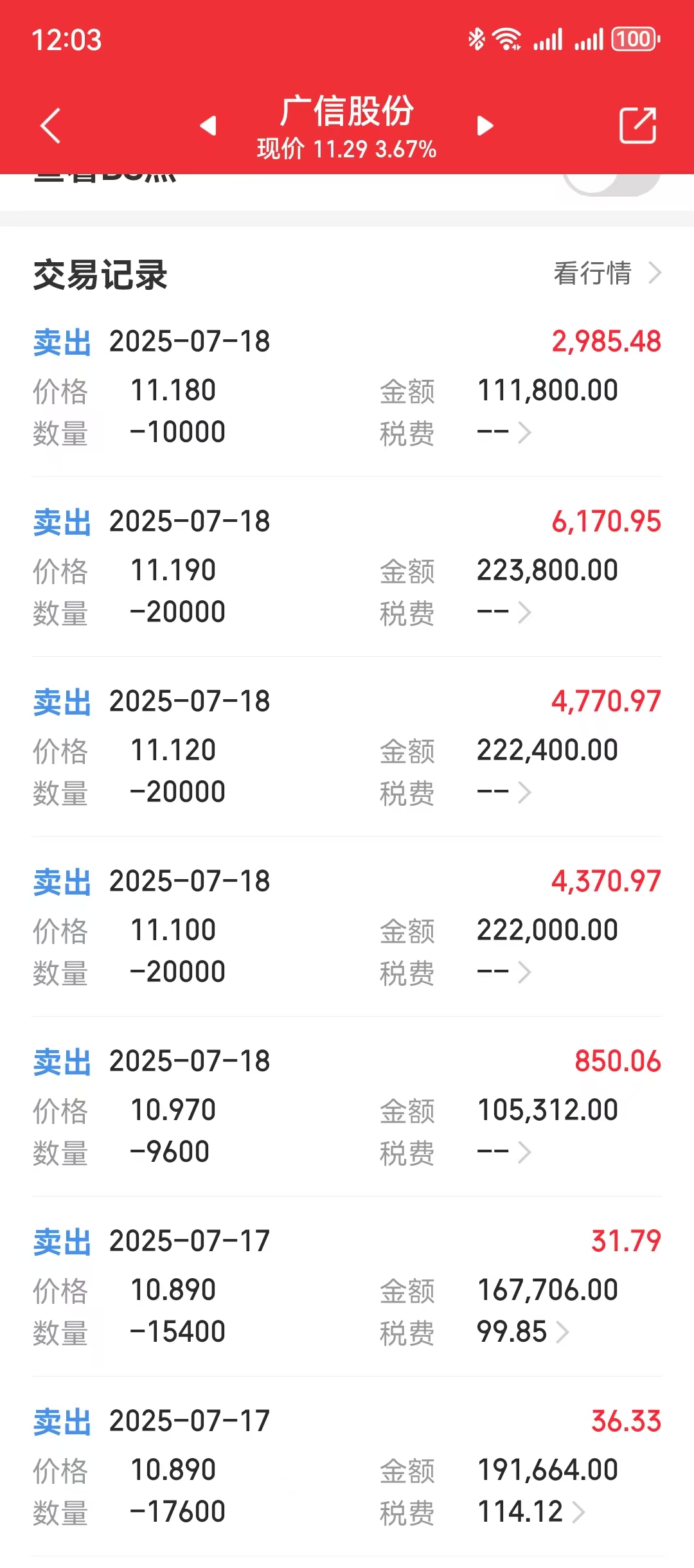Expand 税费 for the 111,800.00 sell record

coord(504,432)
